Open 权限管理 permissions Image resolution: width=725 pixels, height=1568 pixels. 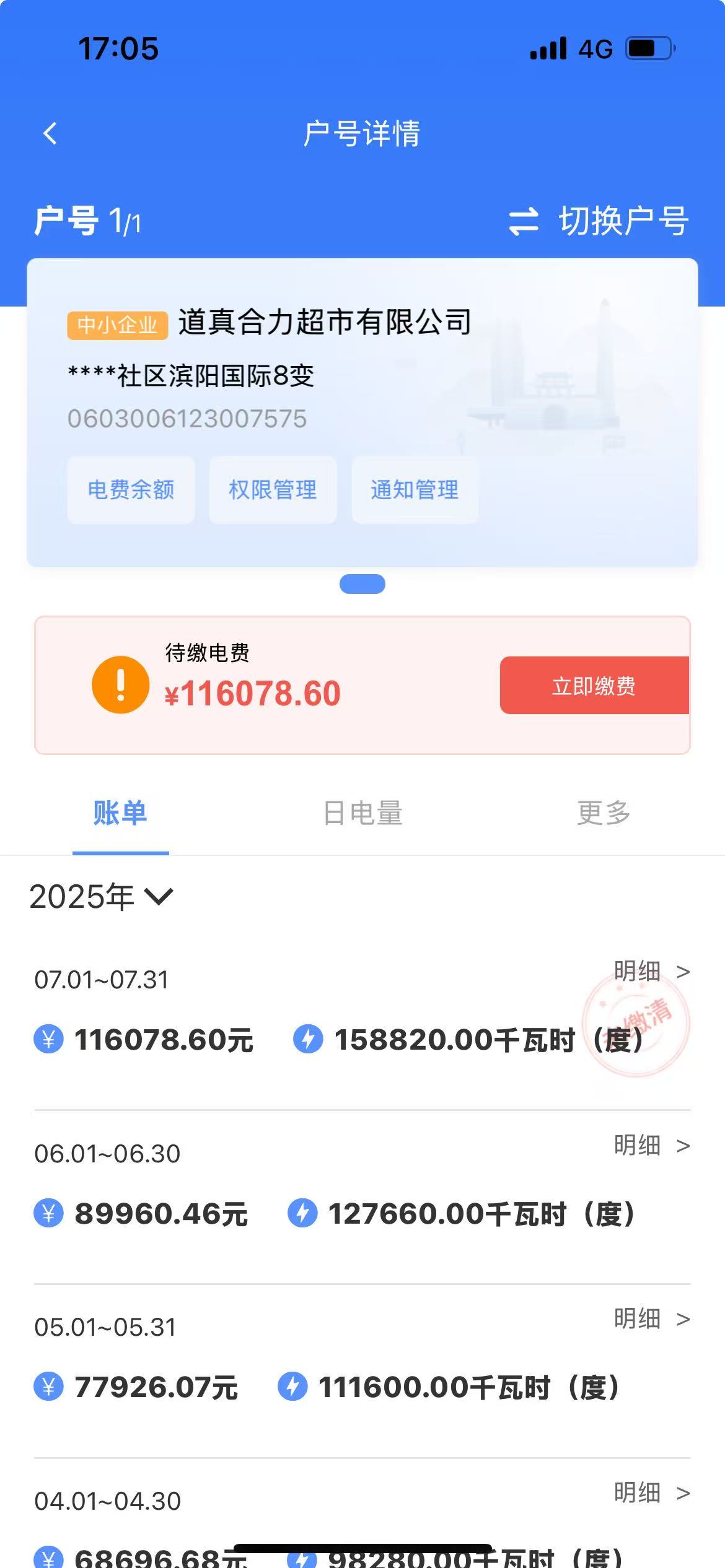pos(273,490)
